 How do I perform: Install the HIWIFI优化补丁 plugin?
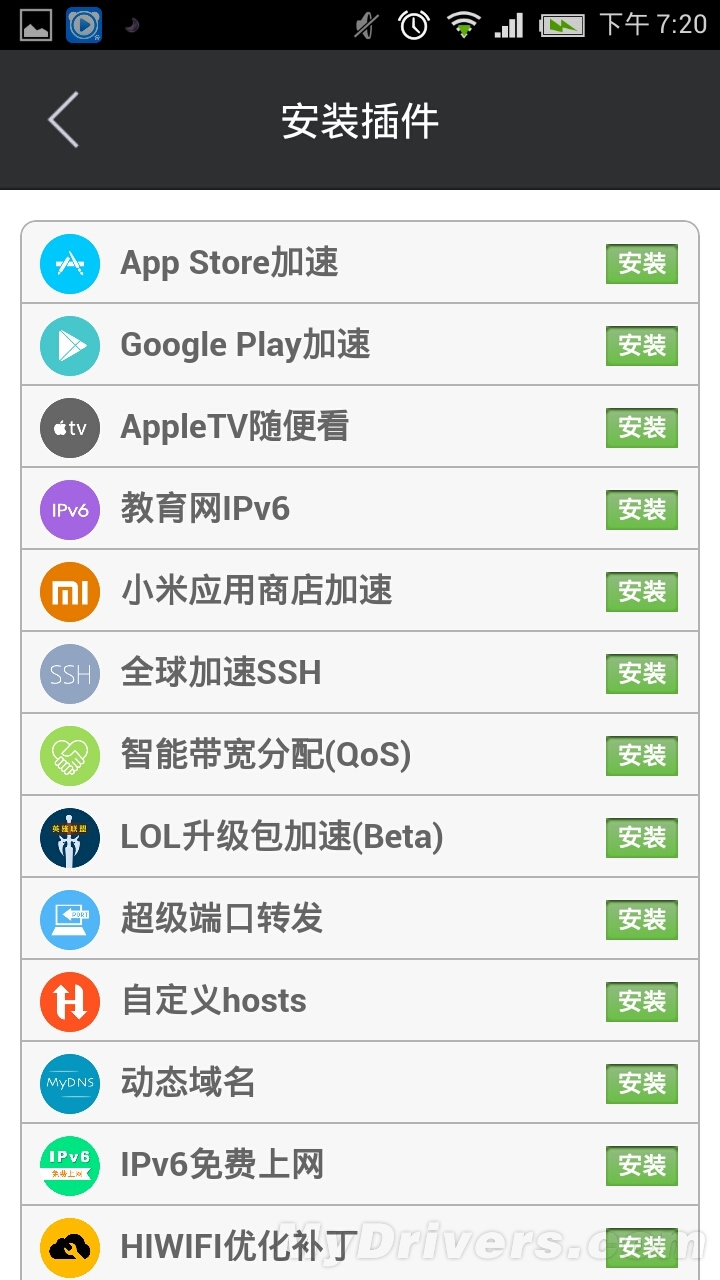[x=642, y=1248]
